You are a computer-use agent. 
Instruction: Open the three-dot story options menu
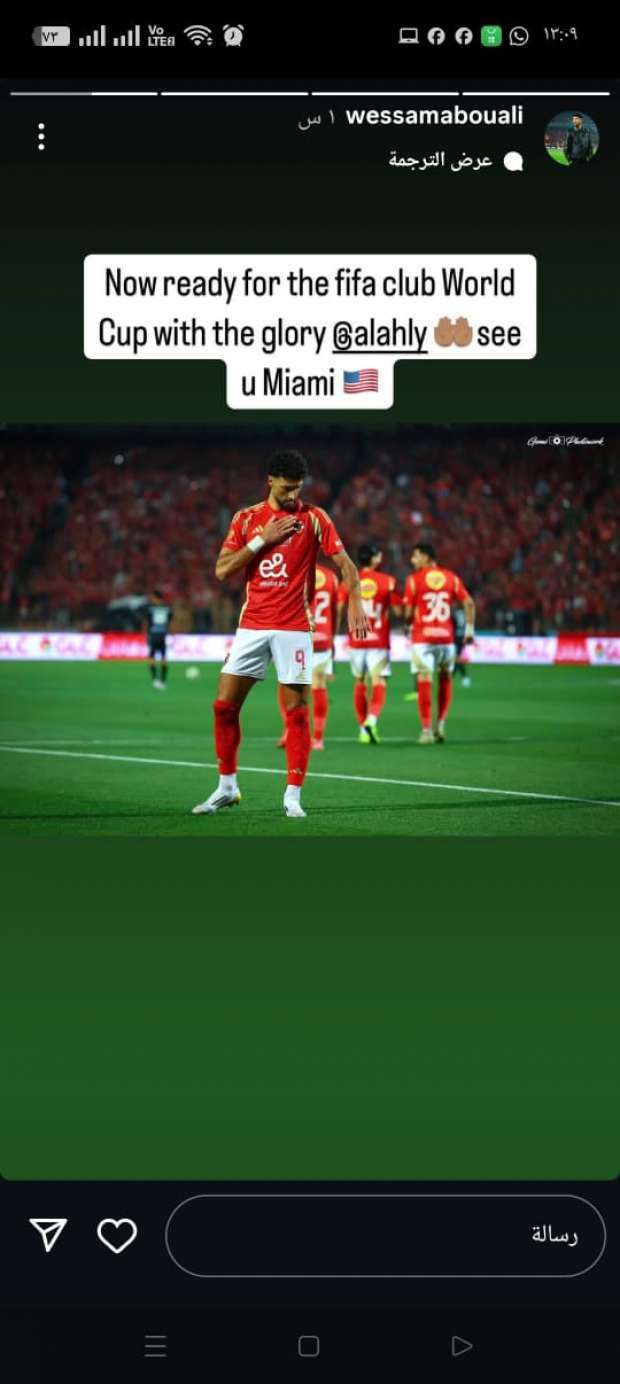pos(41,137)
